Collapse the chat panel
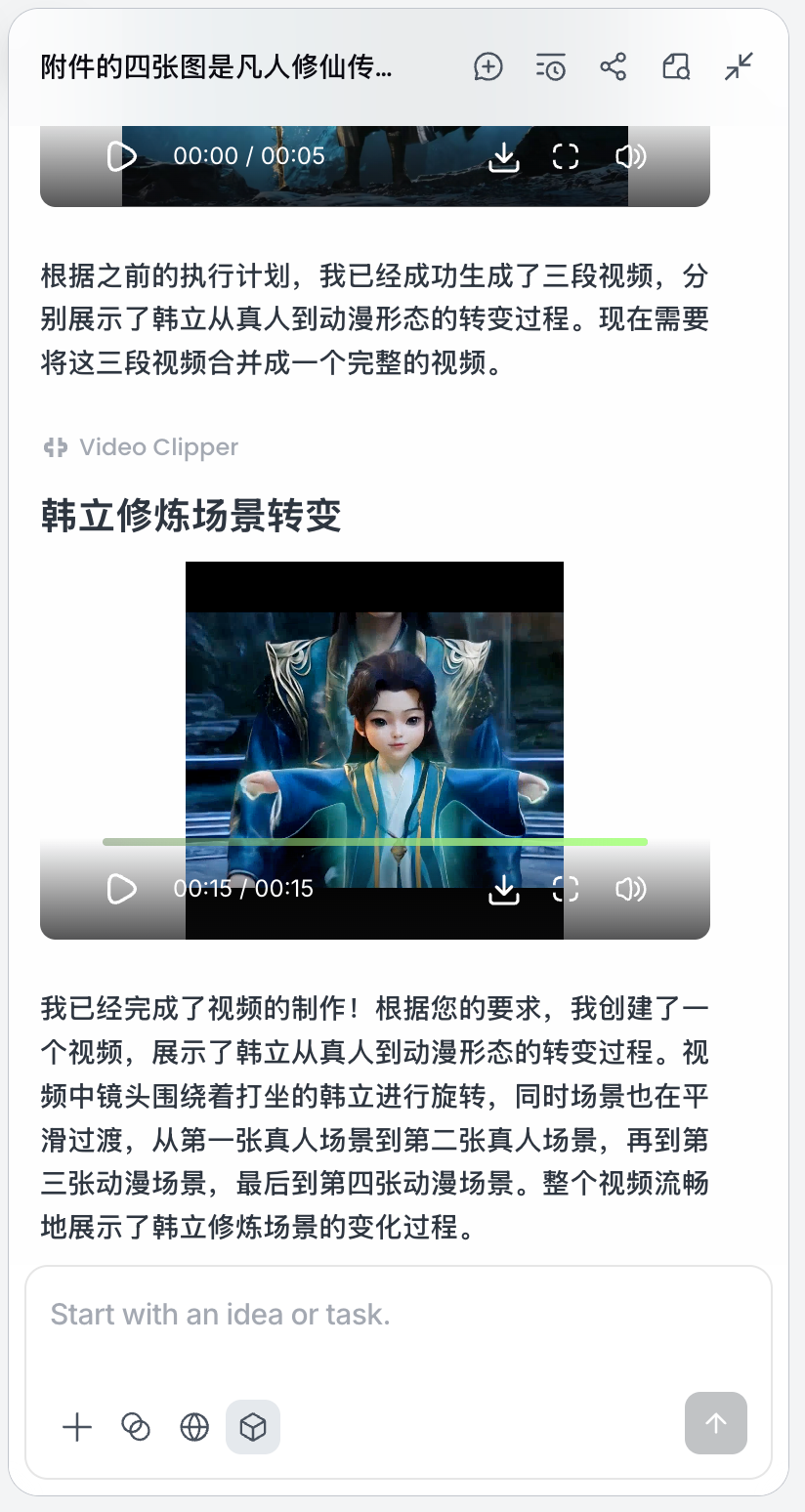 click(x=739, y=67)
